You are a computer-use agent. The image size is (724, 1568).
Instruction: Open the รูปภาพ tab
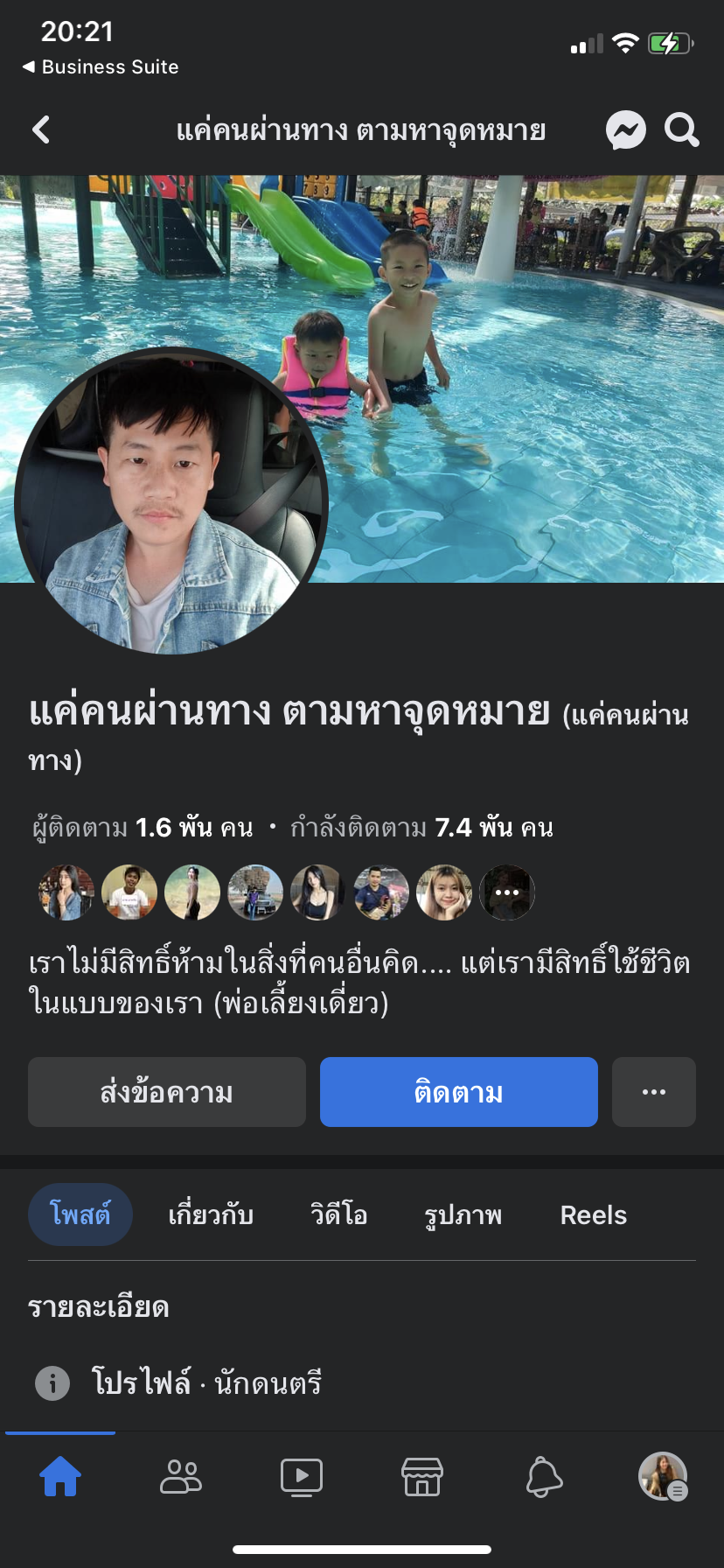pos(463,1214)
